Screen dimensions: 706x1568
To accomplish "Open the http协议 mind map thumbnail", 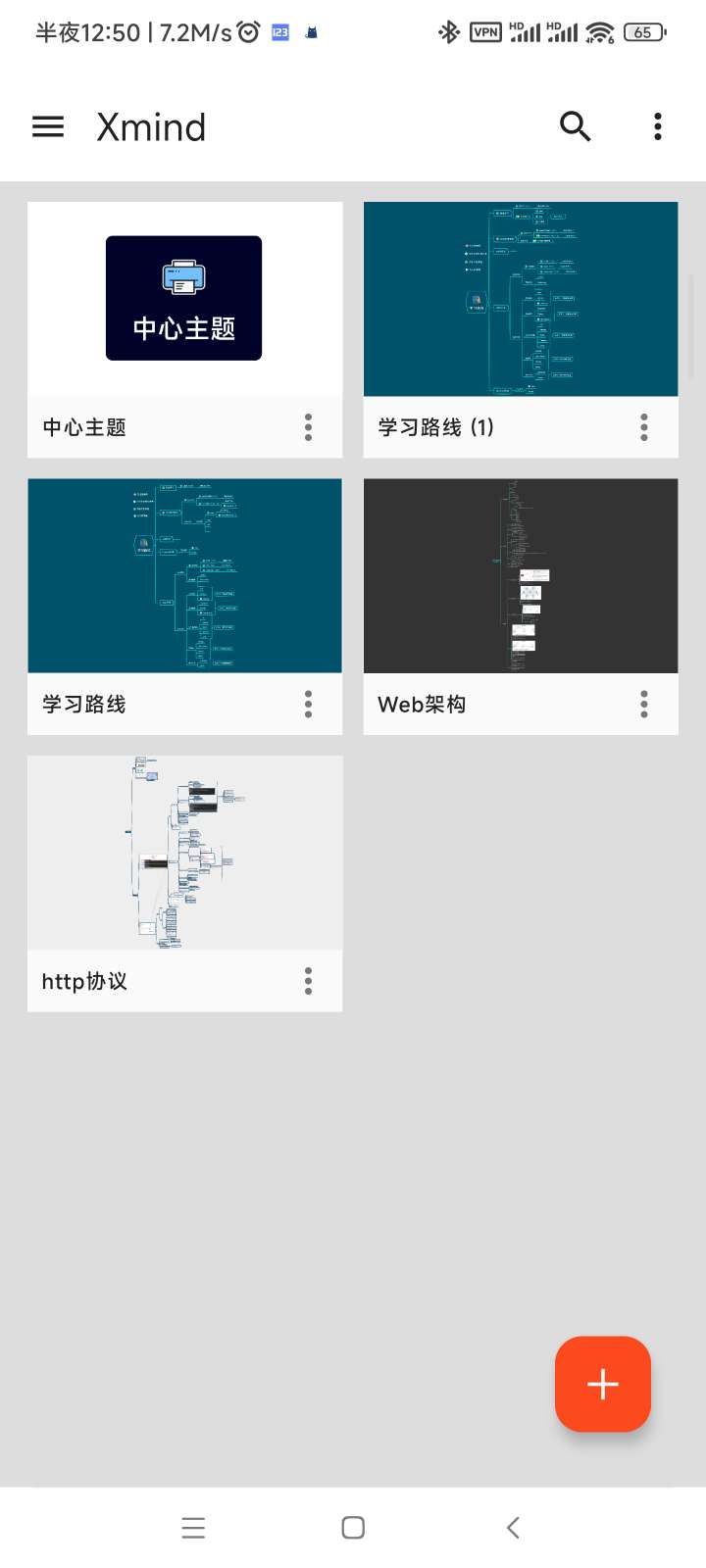I will click(x=184, y=852).
